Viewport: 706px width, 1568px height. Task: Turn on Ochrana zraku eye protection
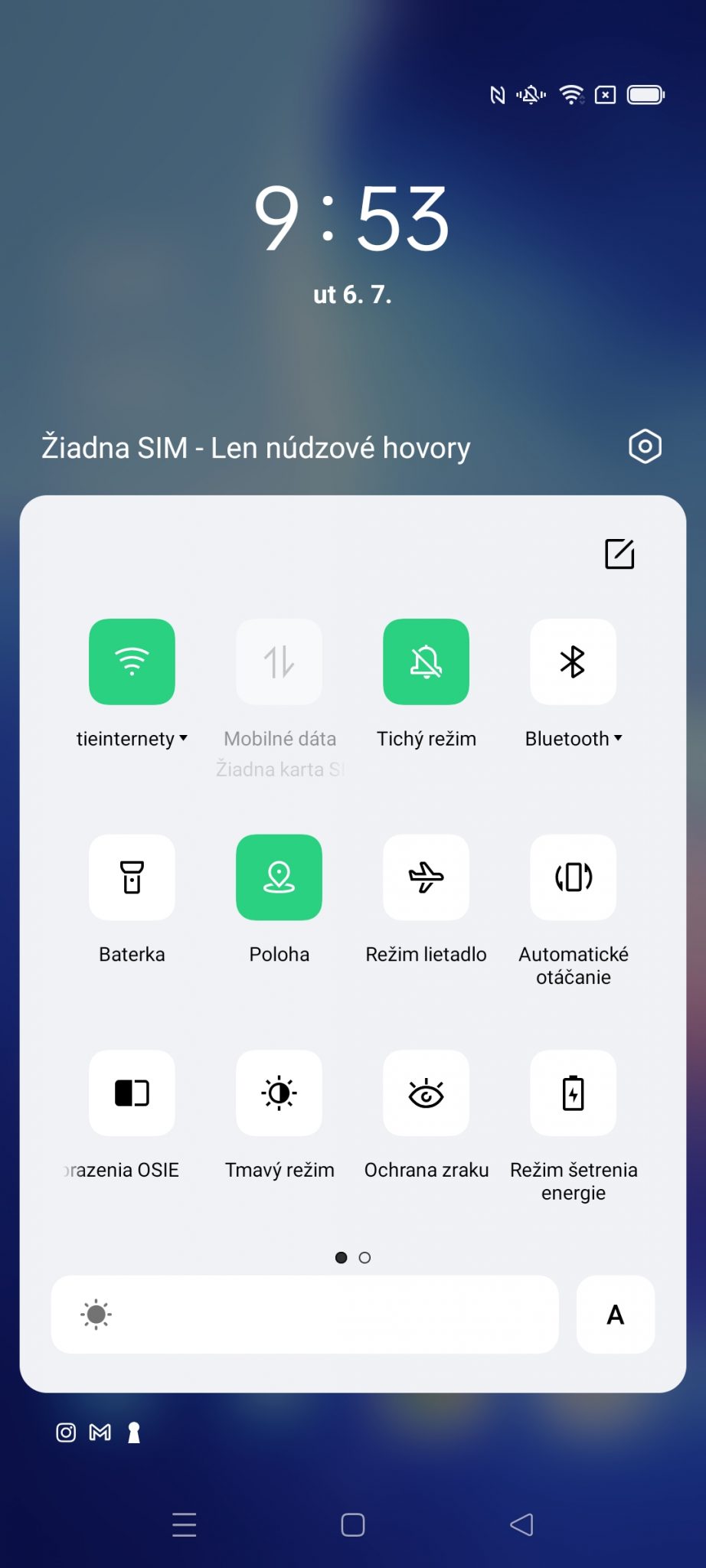(x=426, y=1093)
